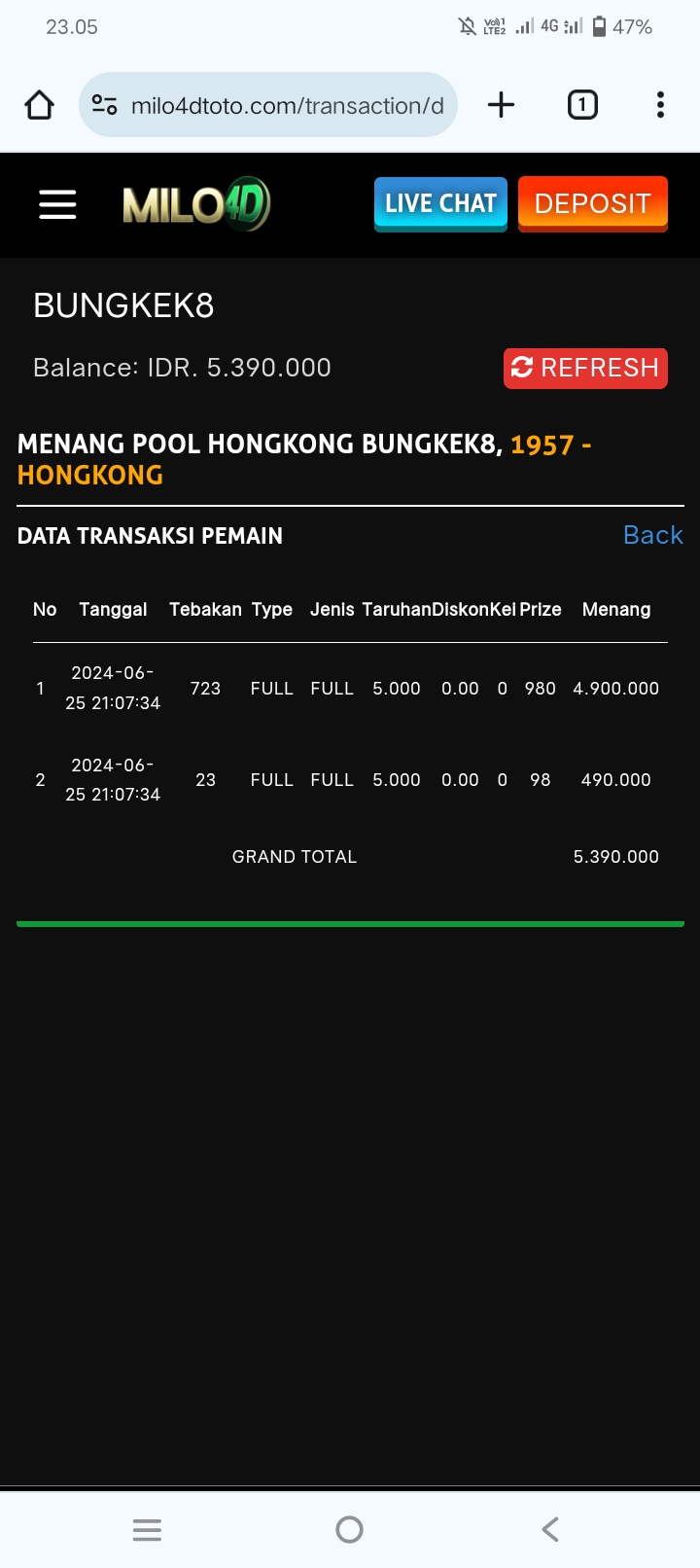This screenshot has width=700, height=1568.
Task: Tap the DEPOSIT button
Action: [592, 203]
